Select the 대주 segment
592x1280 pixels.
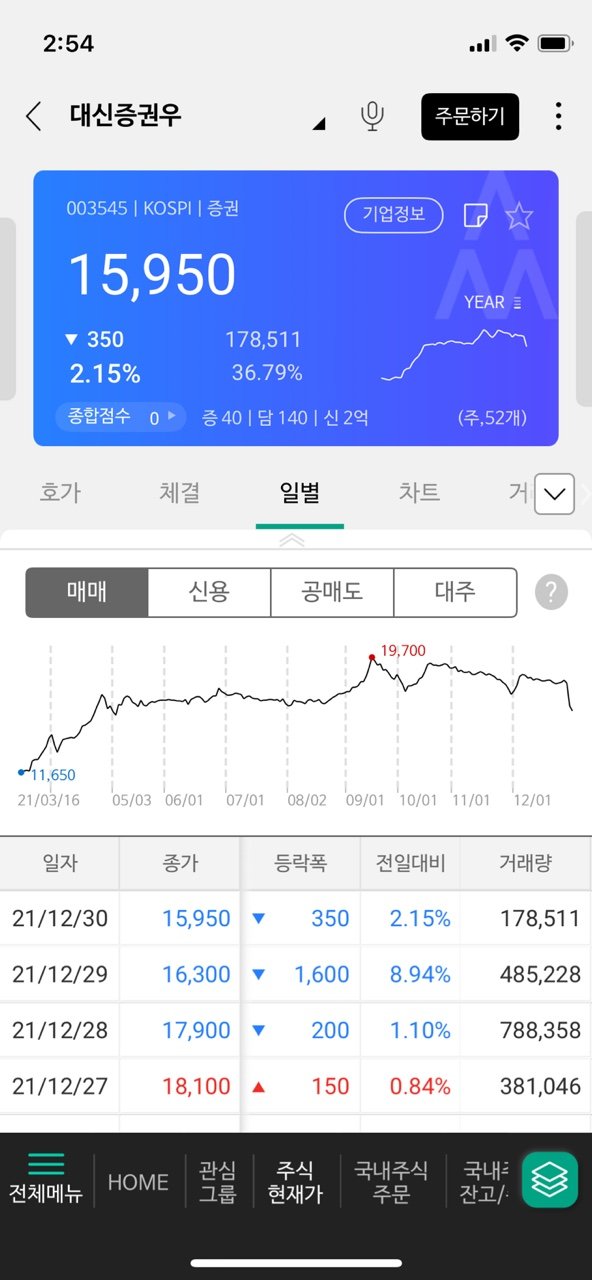[455, 593]
